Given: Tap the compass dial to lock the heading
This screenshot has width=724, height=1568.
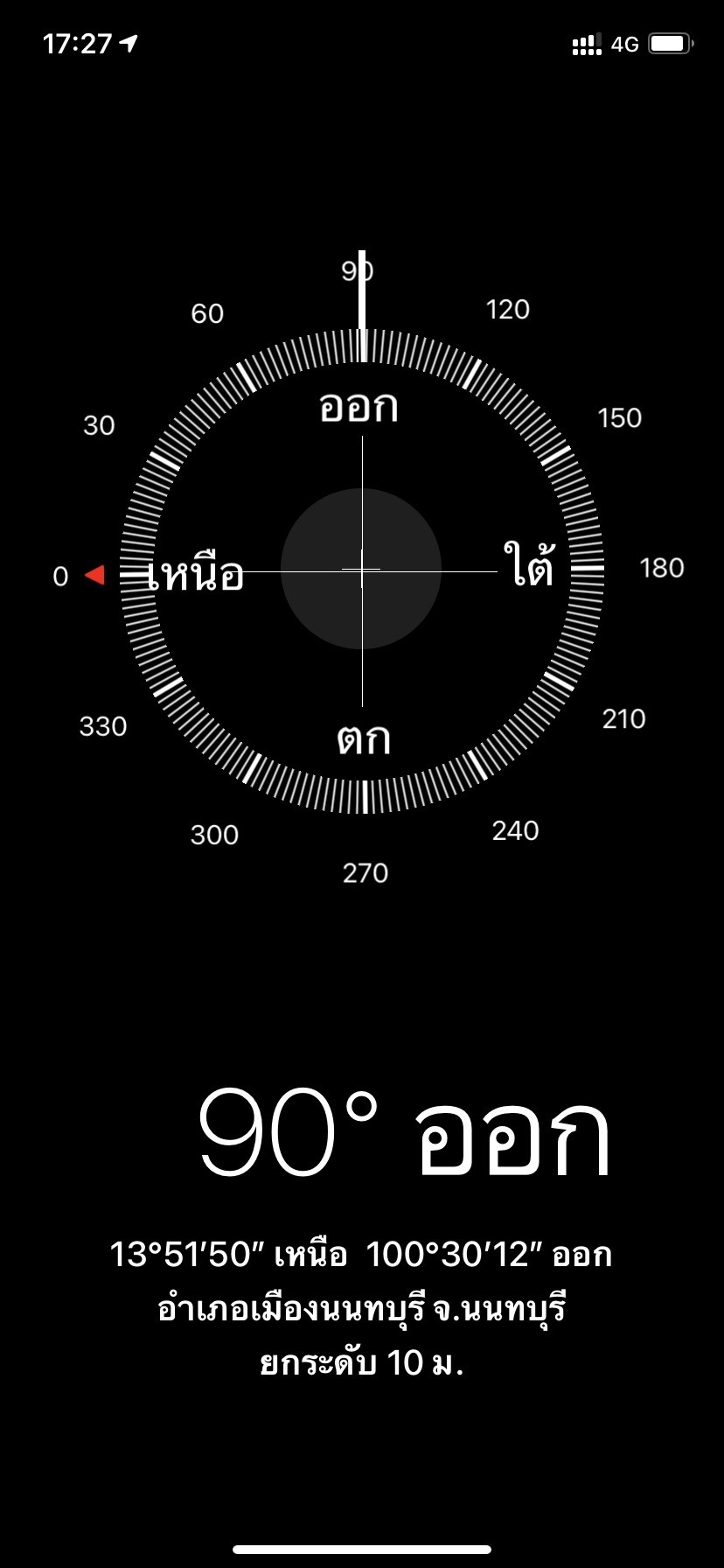Looking at the screenshot, I should tap(362, 570).
